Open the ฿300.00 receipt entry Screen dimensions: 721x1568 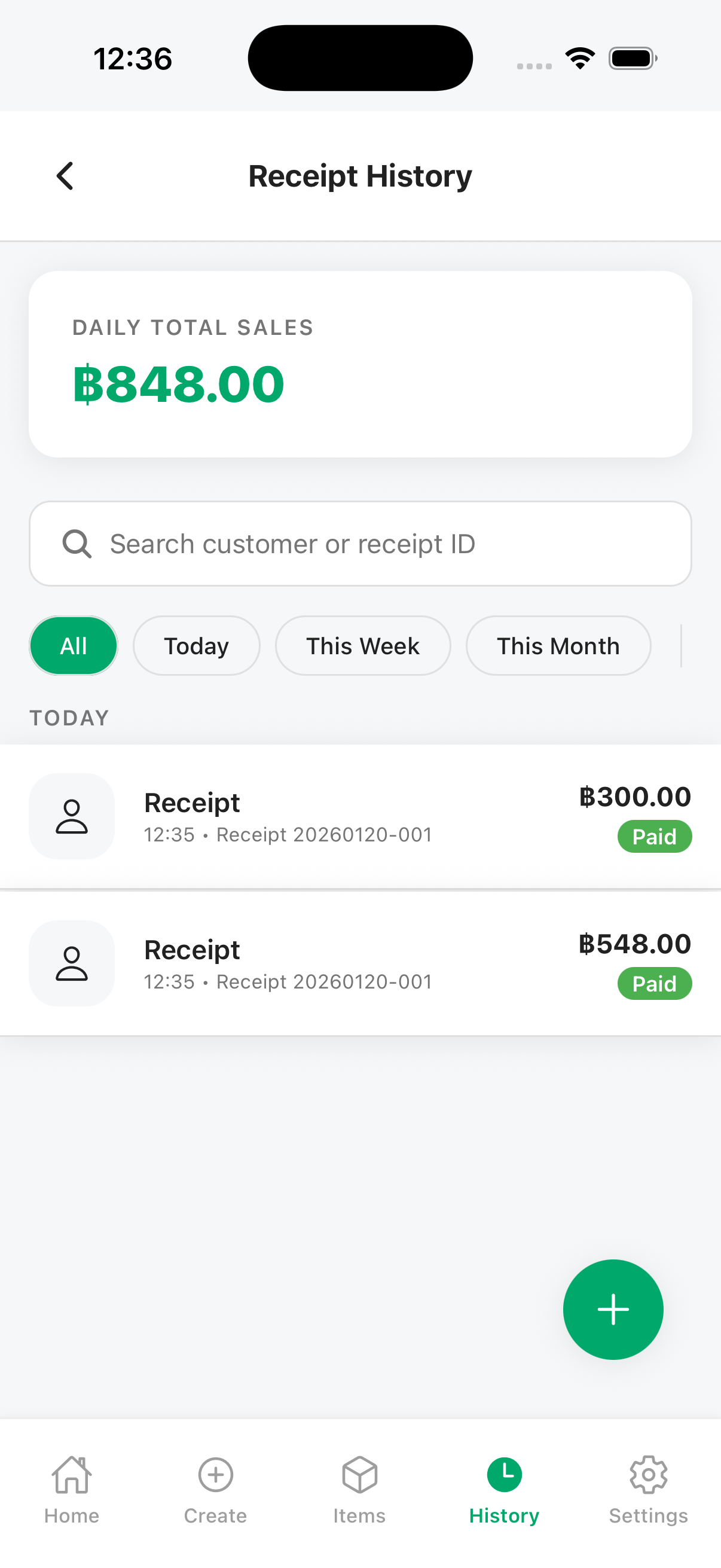pos(360,816)
